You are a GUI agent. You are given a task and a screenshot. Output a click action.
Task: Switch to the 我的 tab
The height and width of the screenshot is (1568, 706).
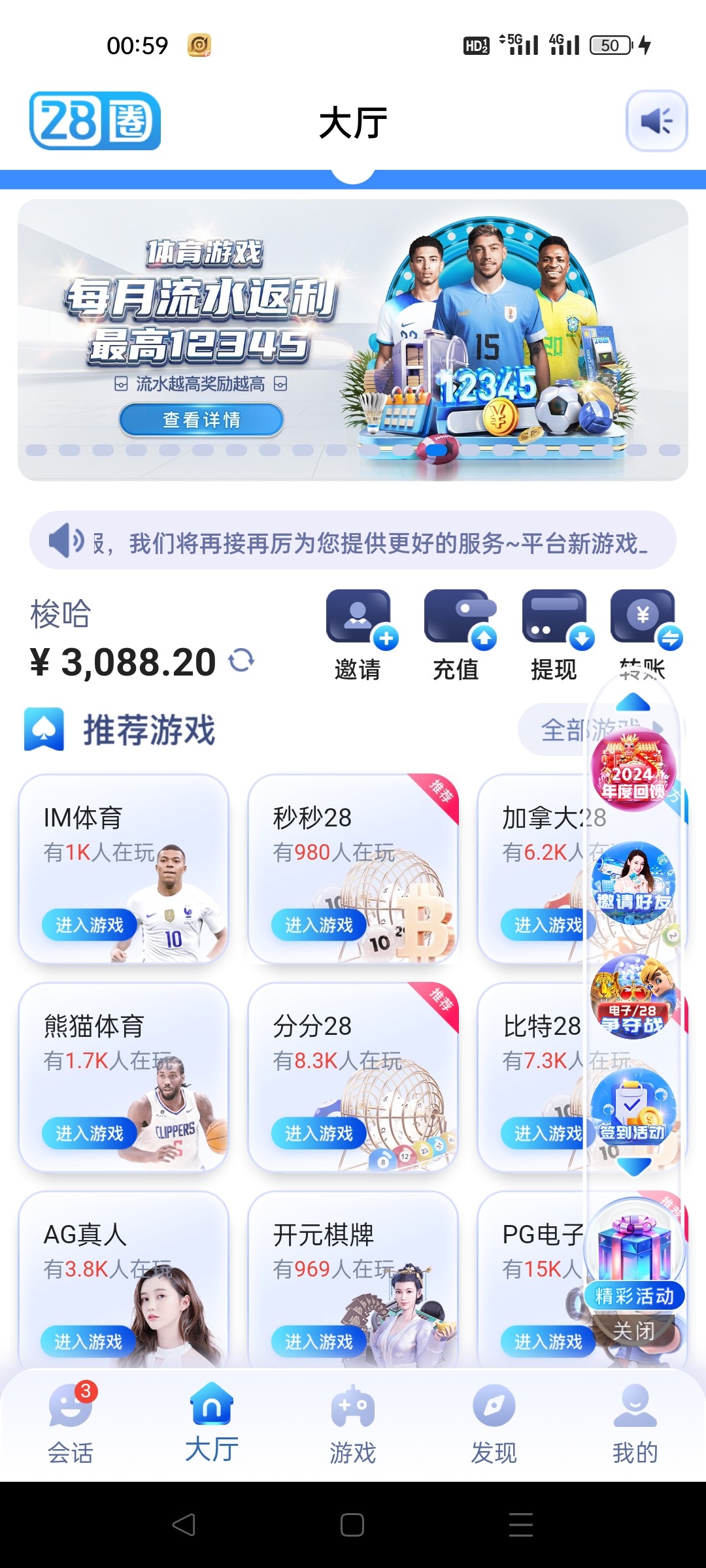pos(635,1424)
